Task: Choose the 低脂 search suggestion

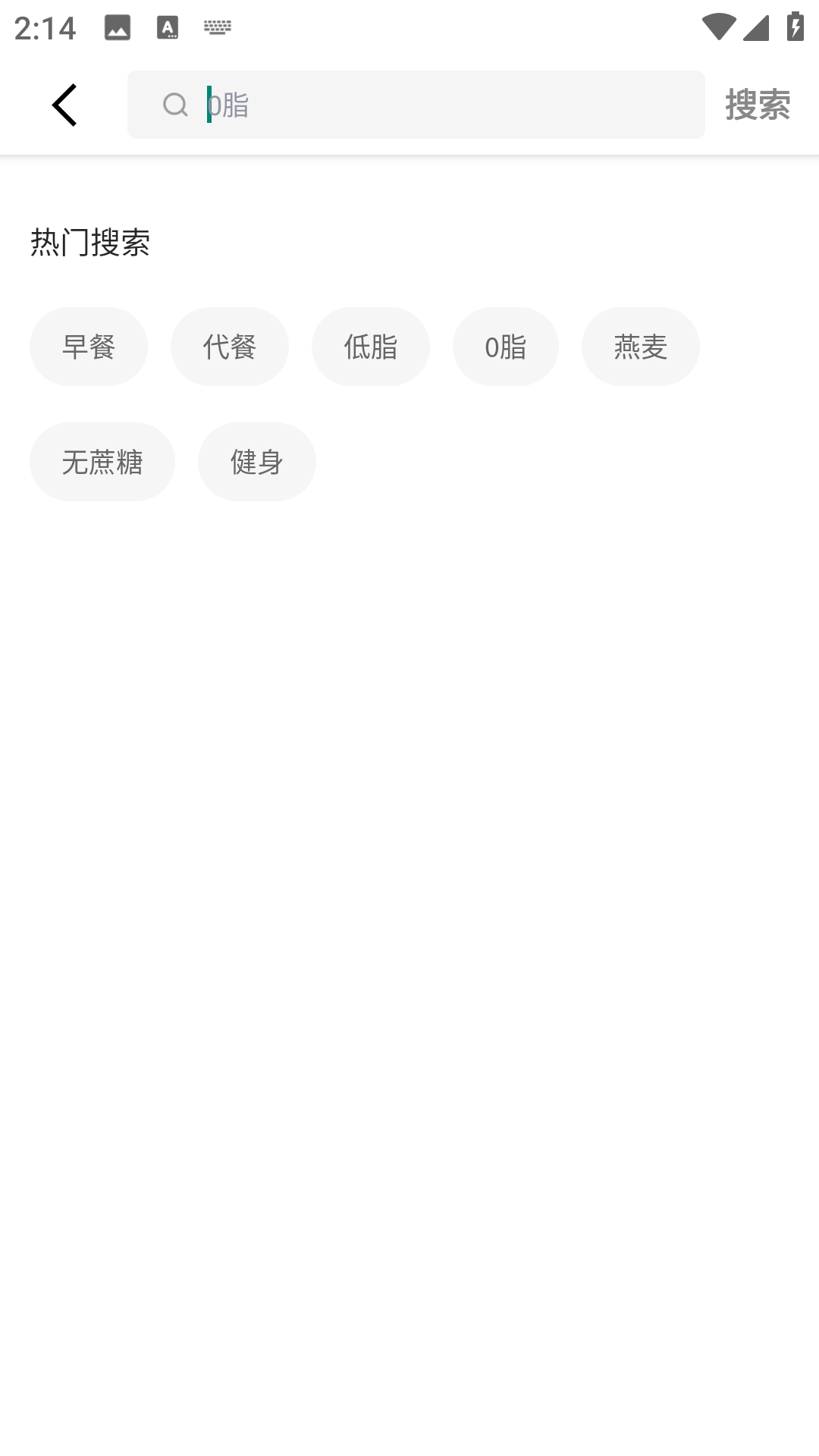Action: 371,346
